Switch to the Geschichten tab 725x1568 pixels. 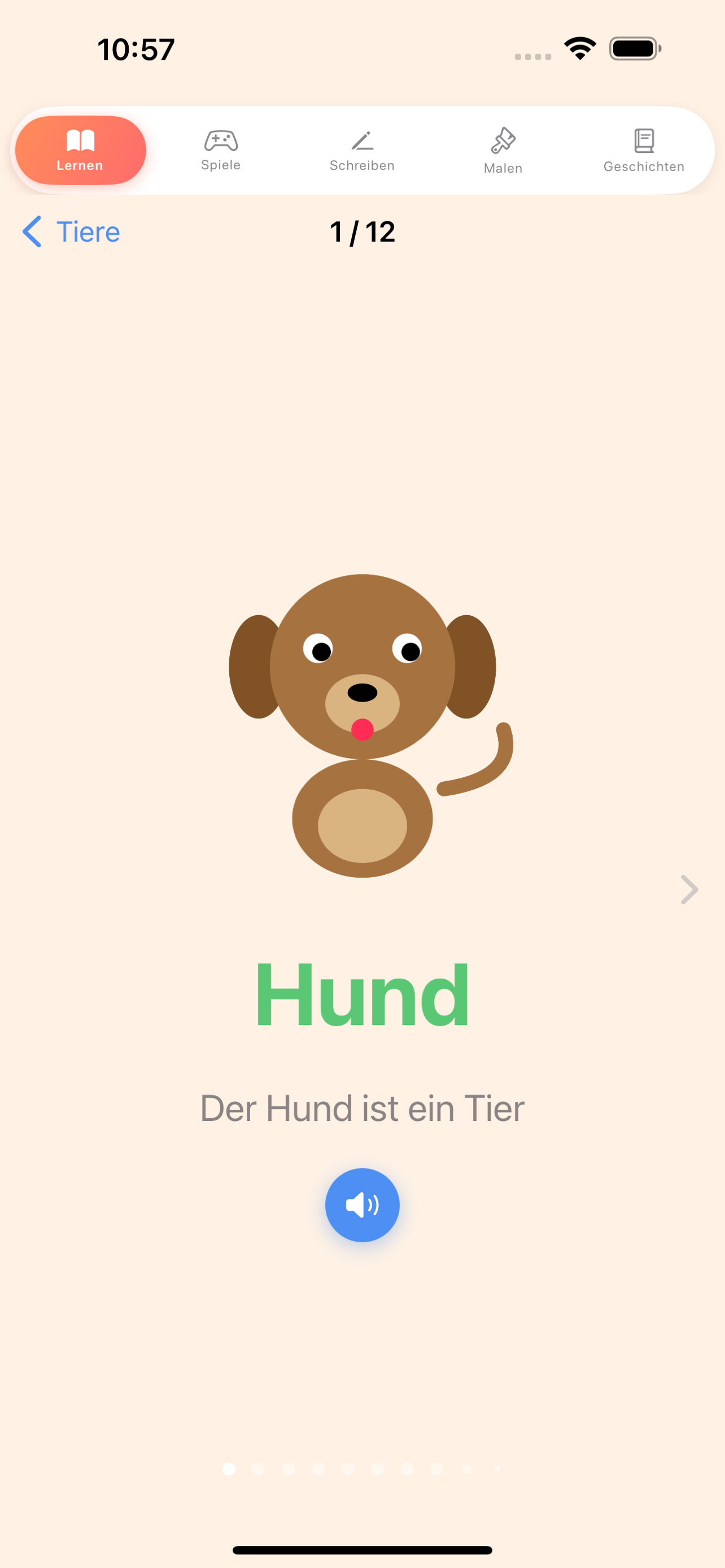click(644, 150)
